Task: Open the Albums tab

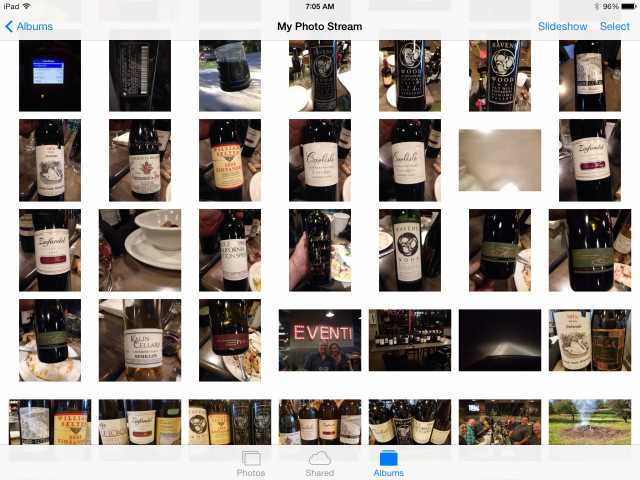Action: point(388,463)
